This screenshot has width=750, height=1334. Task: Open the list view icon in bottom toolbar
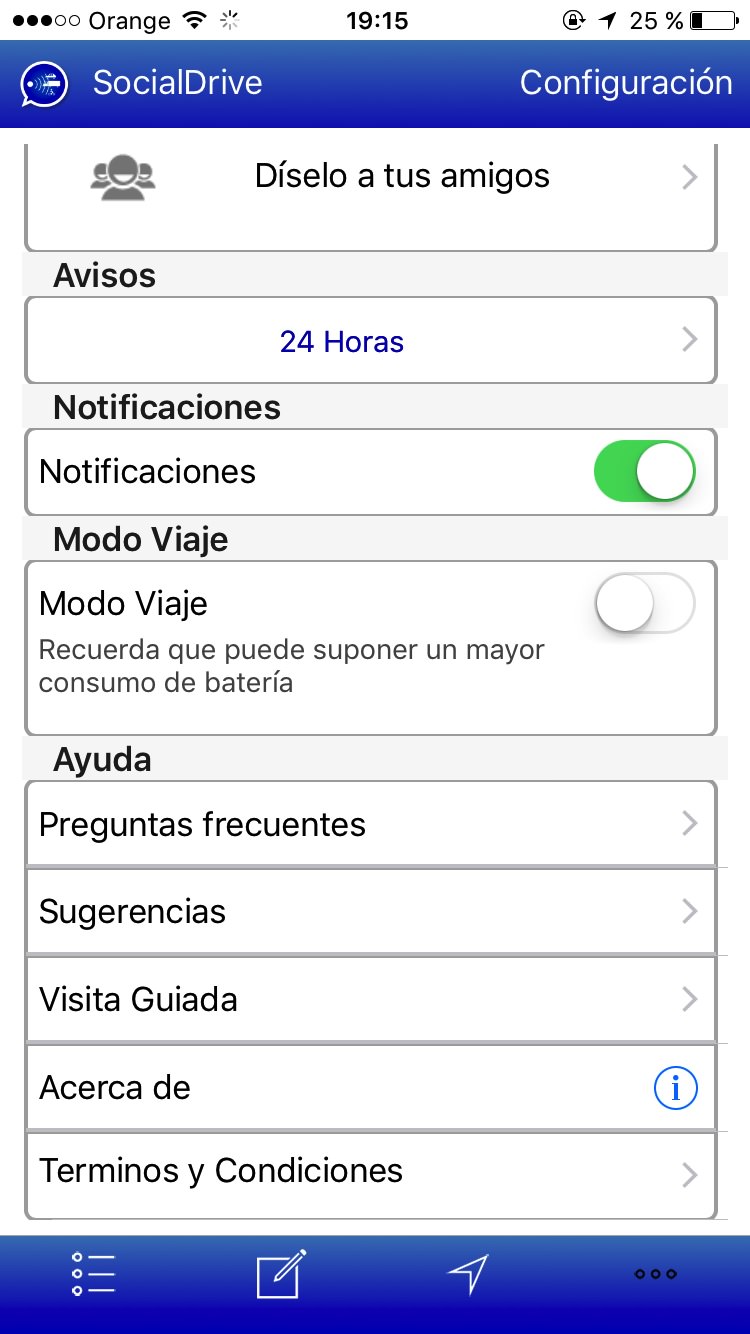[x=92, y=1274]
